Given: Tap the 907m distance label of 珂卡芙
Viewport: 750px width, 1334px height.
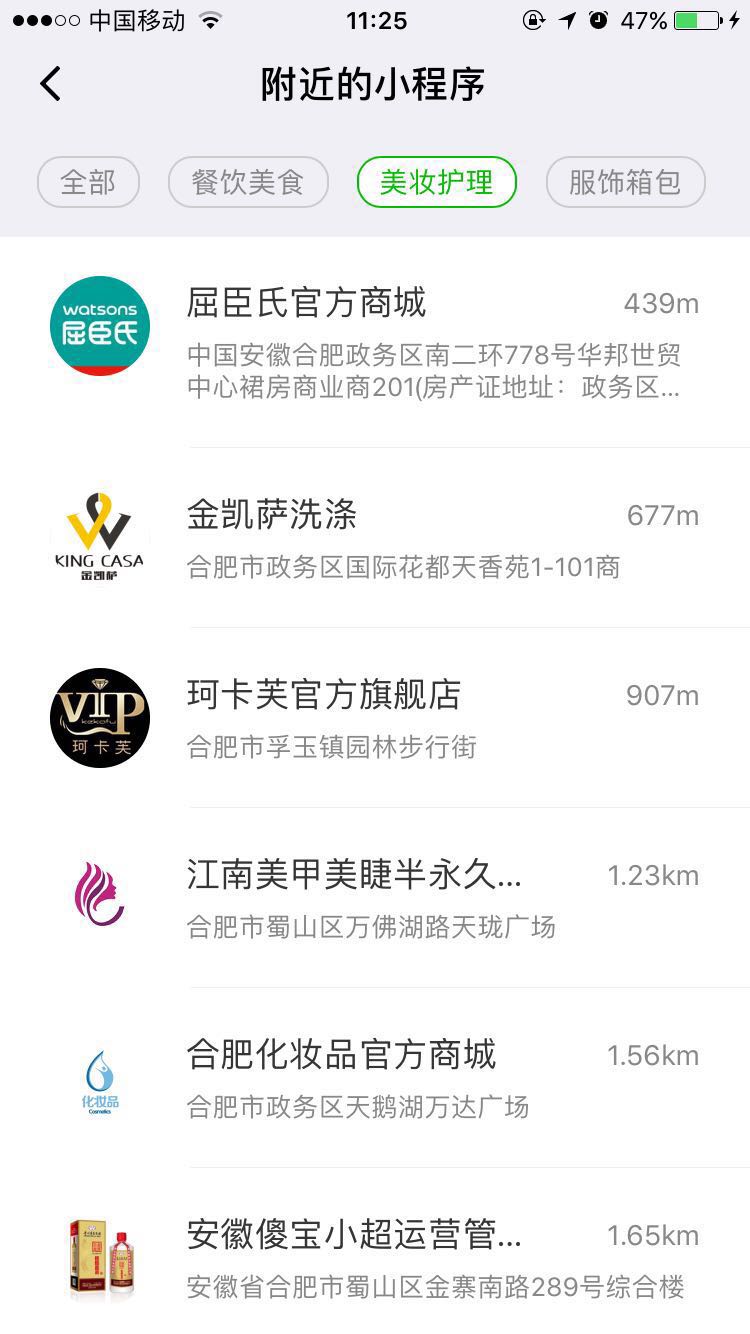Looking at the screenshot, I should [x=662, y=695].
